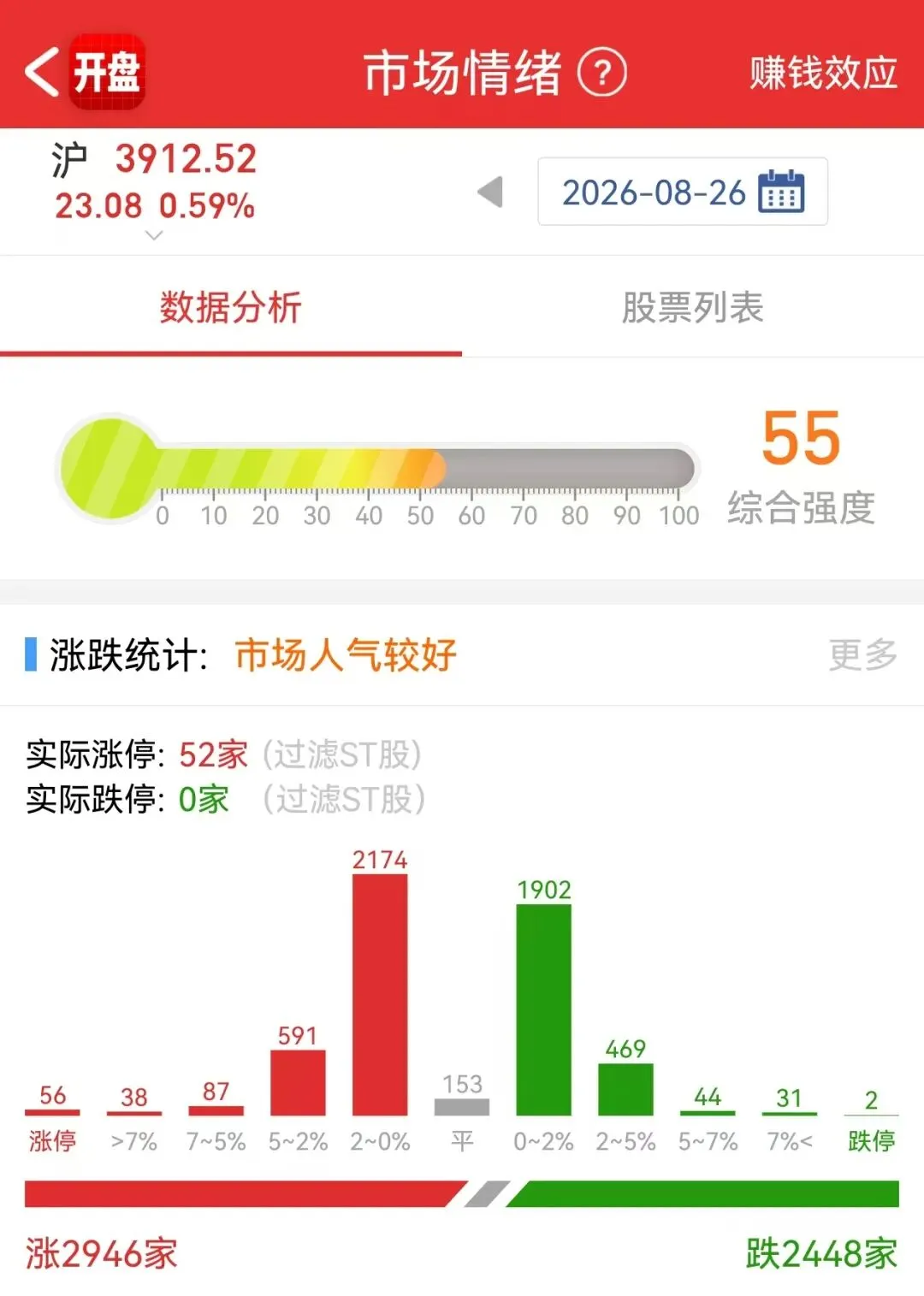Open the 市场情绪 help question mark
This screenshot has width=924, height=1296.
click(x=602, y=73)
